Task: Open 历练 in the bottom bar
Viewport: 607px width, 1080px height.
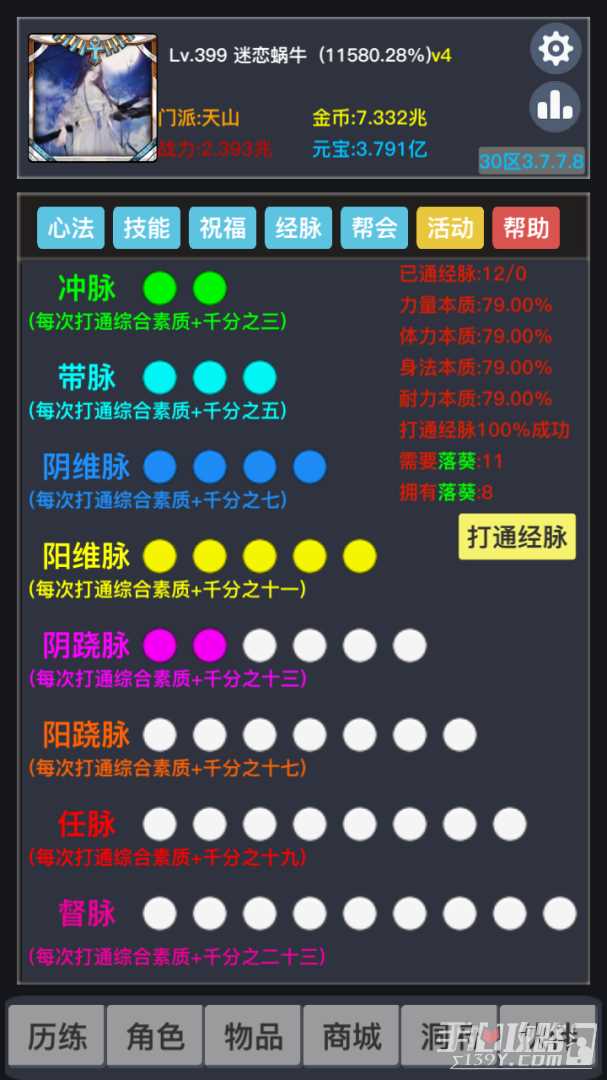Action: [57, 1036]
